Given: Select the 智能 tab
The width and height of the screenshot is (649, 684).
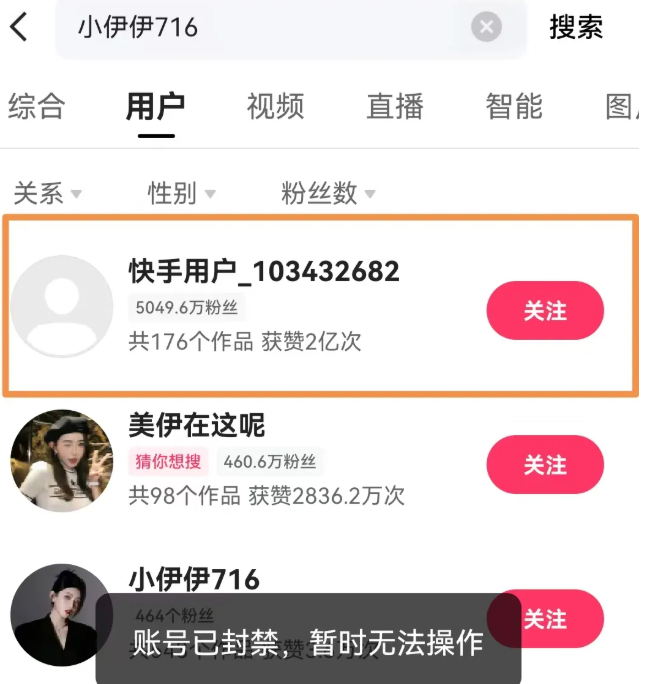Looking at the screenshot, I should pyautogui.click(x=514, y=106).
